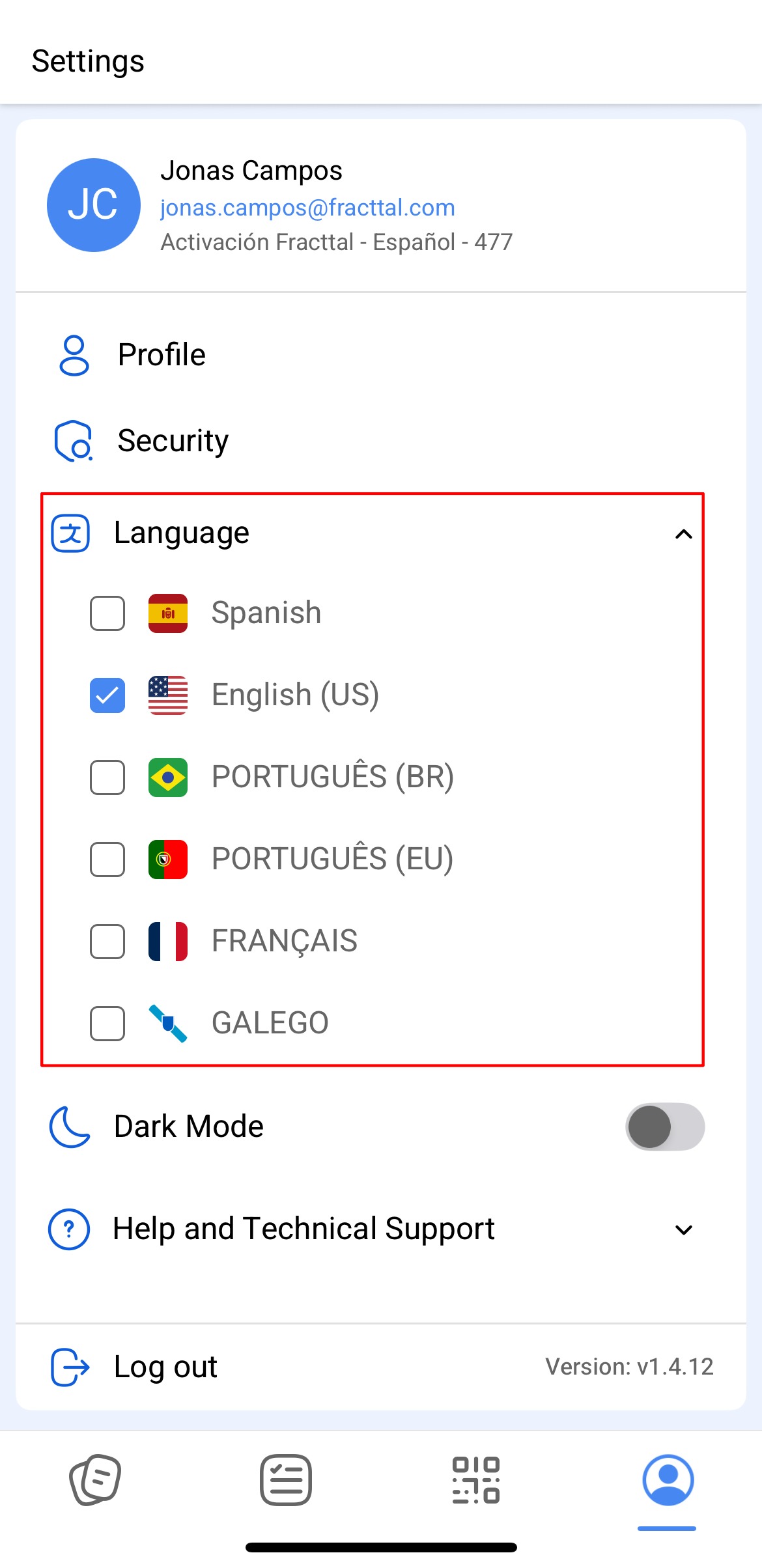
Task: Enable the Dark Mode switch
Action: click(x=665, y=1127)
